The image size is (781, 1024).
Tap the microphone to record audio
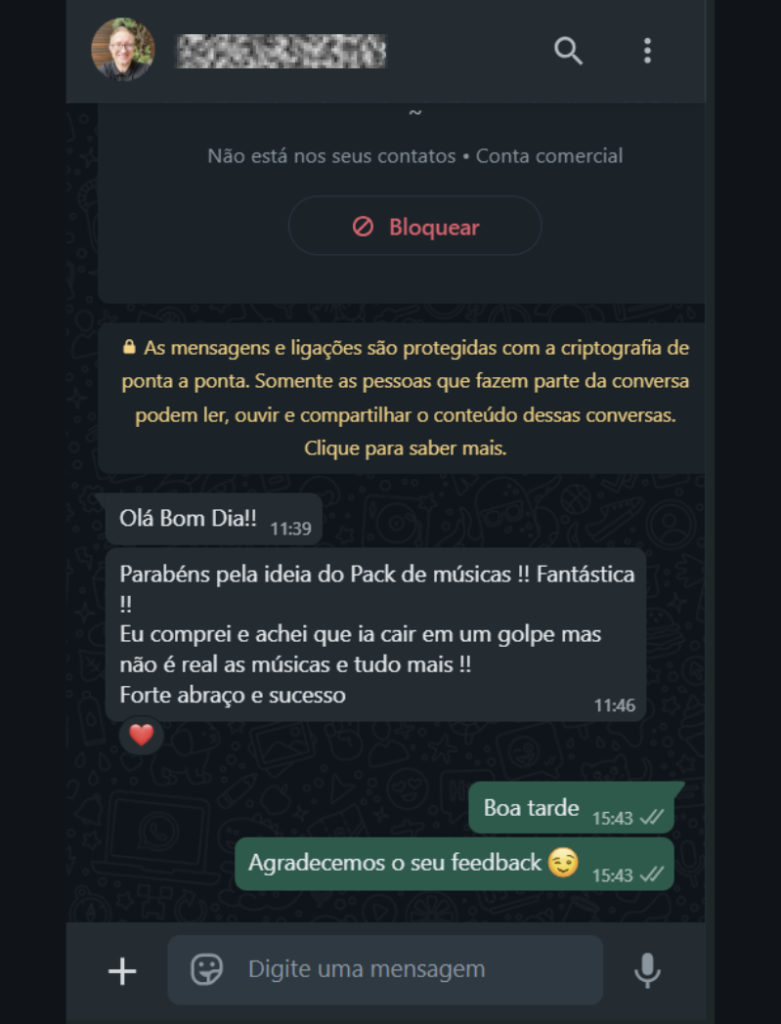(x=647, y=970)
